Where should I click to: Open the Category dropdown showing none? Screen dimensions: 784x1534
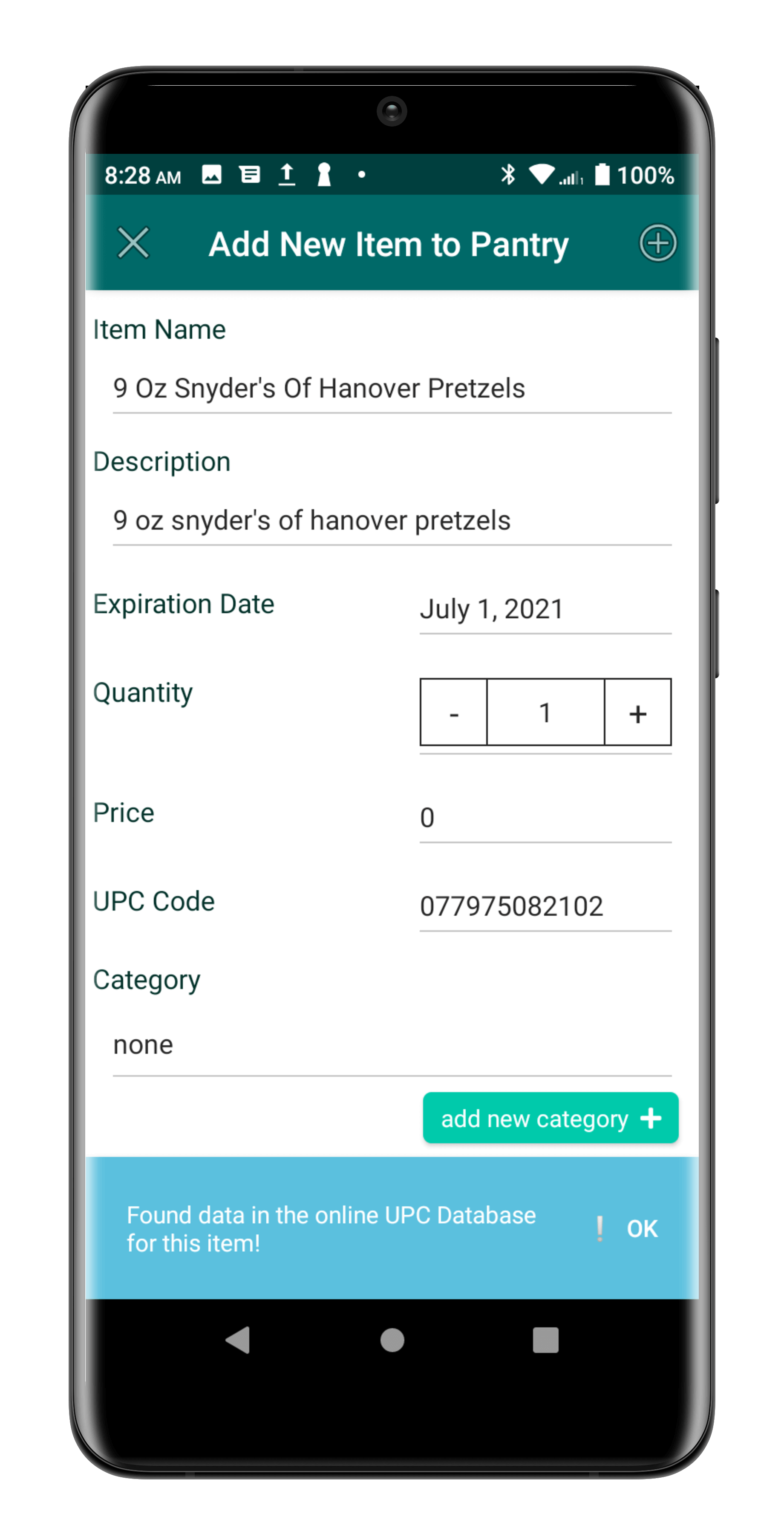(x=391, y=1045)
